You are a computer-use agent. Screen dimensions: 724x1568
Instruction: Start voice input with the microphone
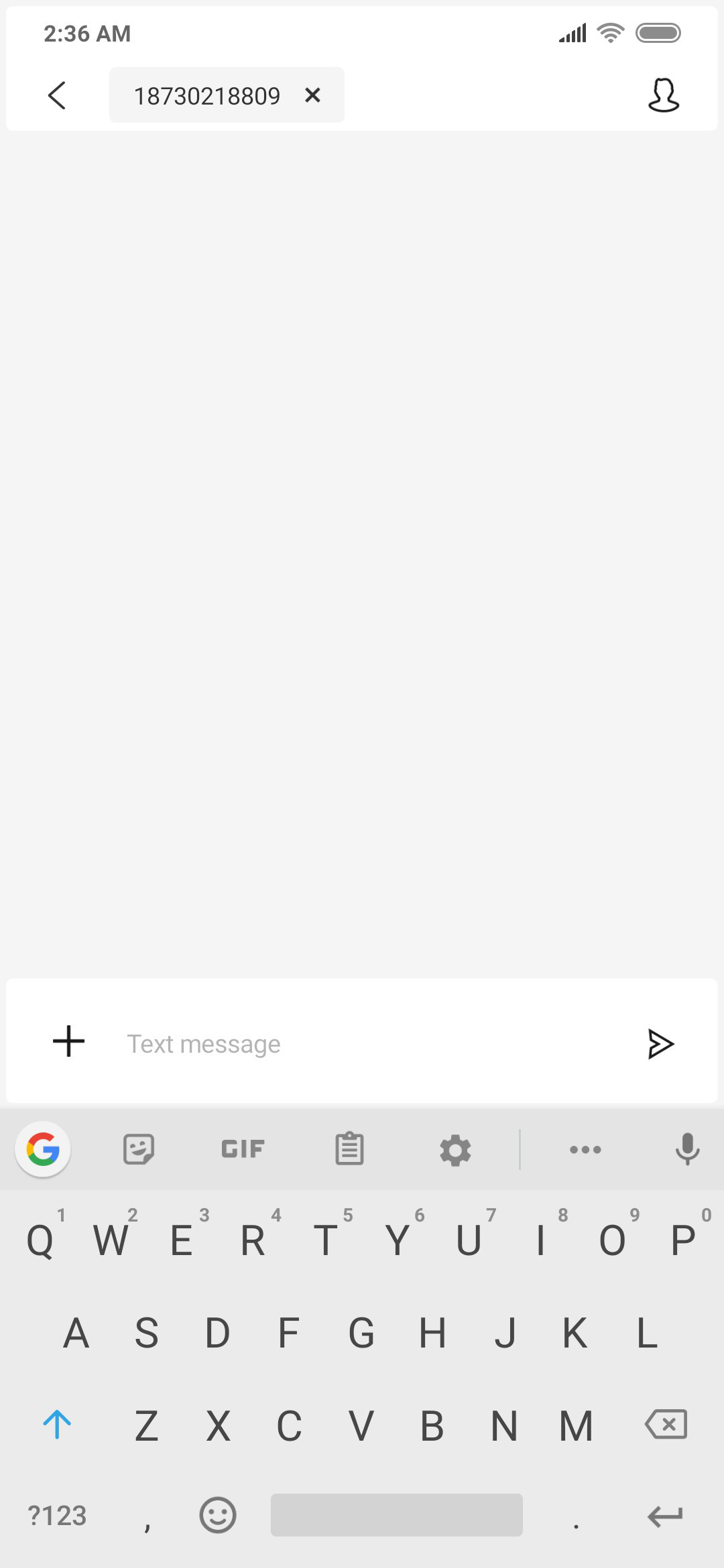[x=687, y=1149]
